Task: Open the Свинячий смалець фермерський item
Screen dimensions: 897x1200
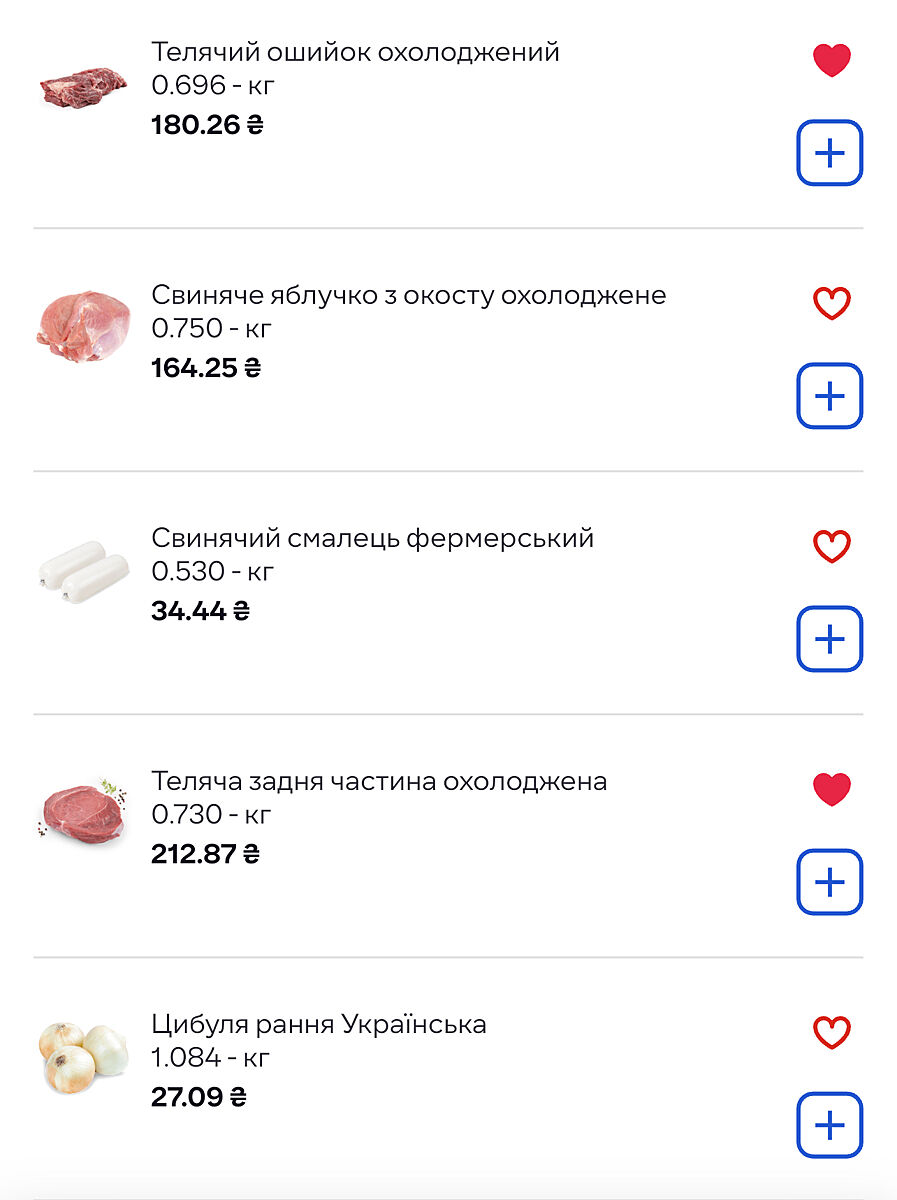Action: (372, 538)
